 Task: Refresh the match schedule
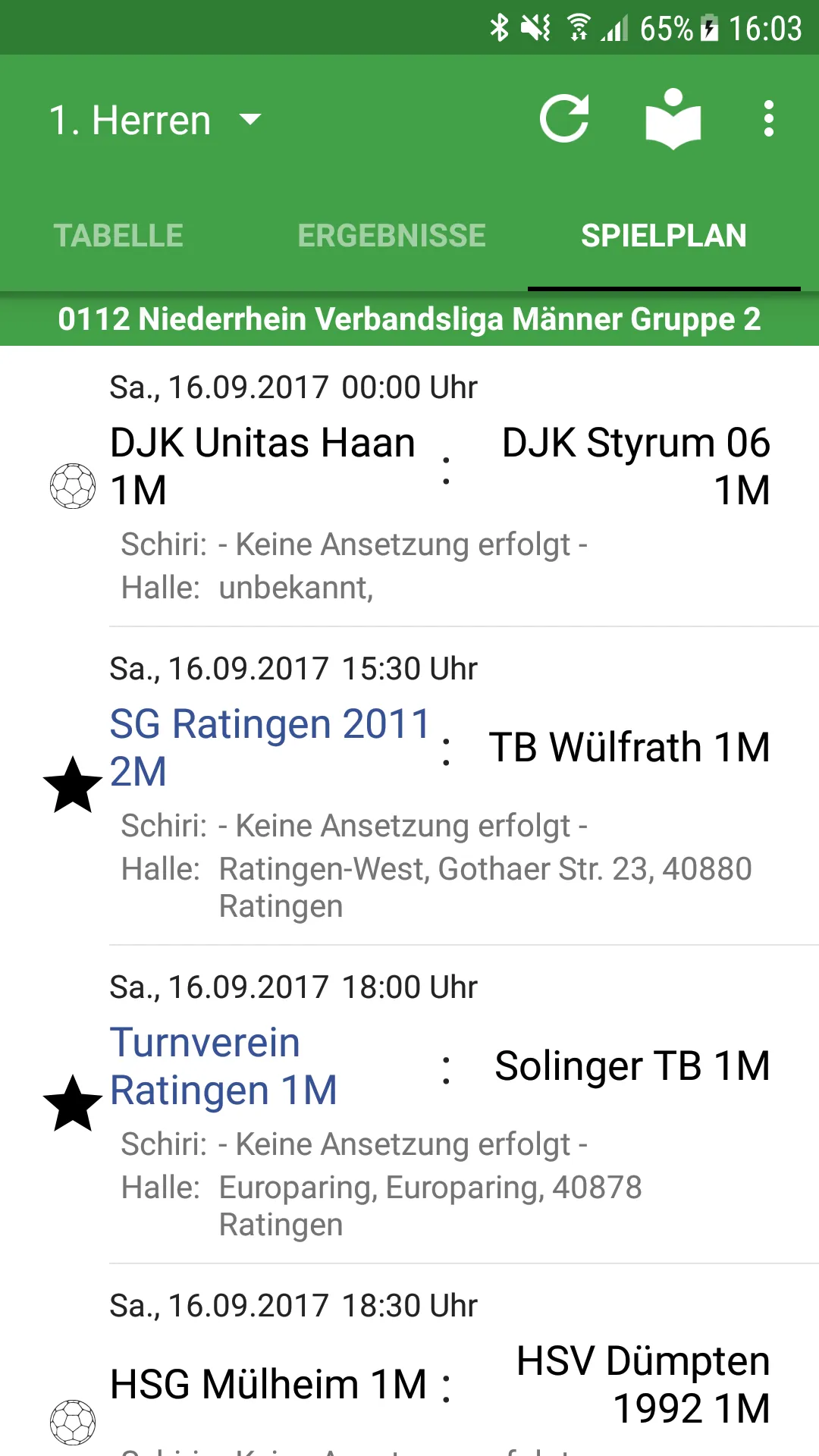pyautogui.click(x=564, y=119)
